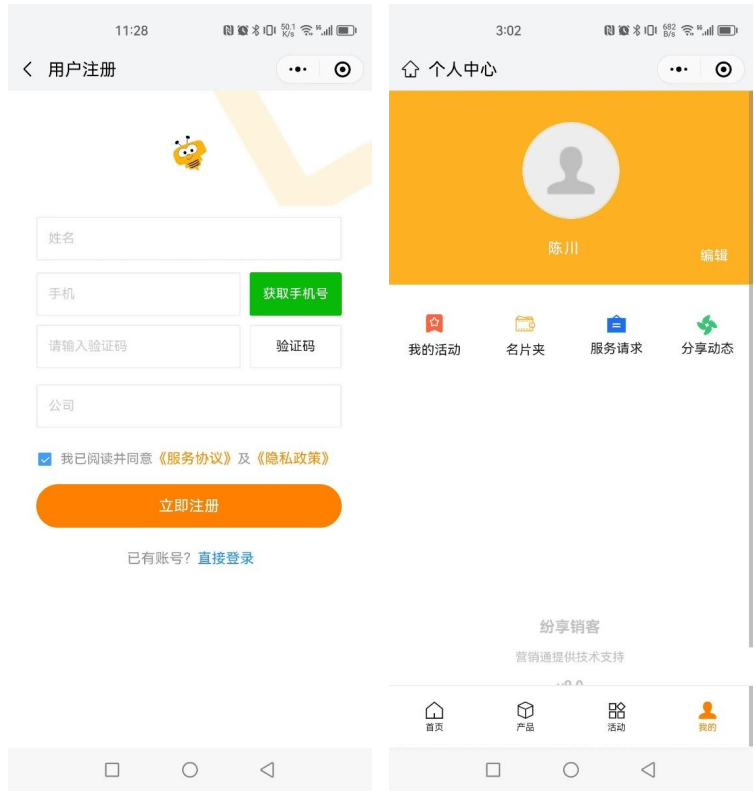Submit with the orange 立即注册 button
The height and width of the screenshot is (794, 754).
click(x=189, y=506)
